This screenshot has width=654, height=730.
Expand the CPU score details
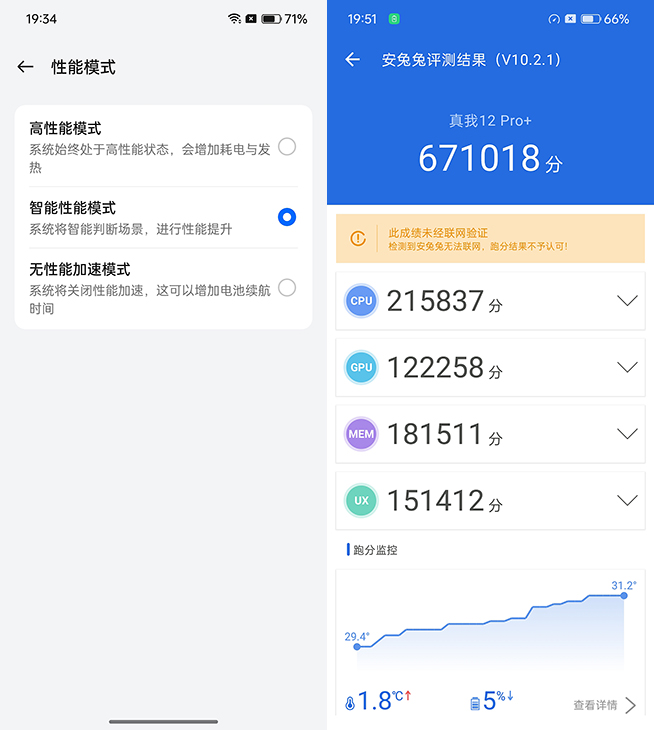point(627,301)
